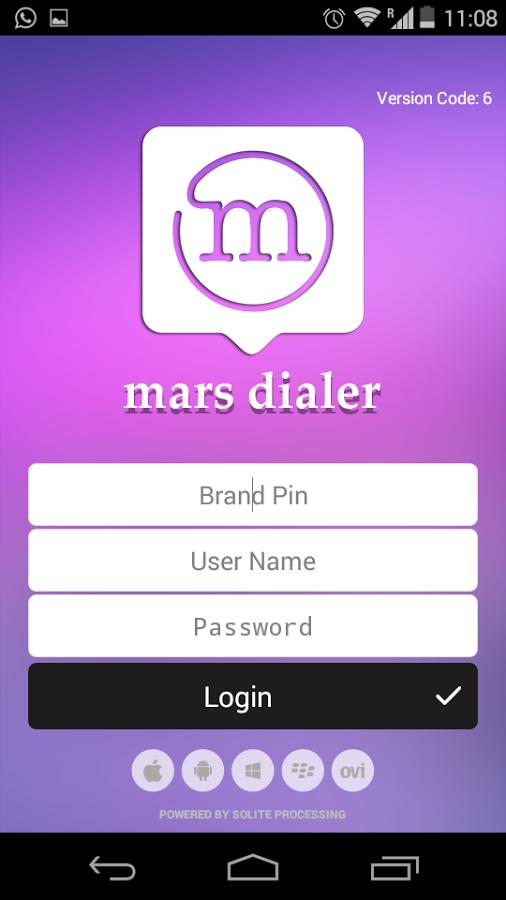This screenshot has height=900, width=506.
Task: Tap the Password input field
Action: tap(252, 626)
